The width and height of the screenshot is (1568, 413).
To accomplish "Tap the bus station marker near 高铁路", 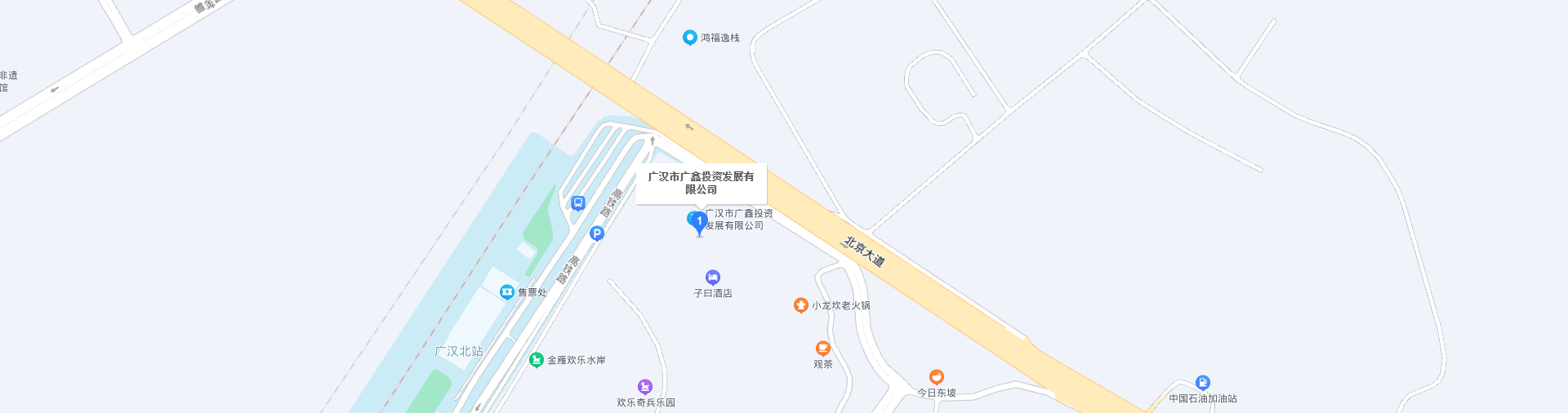I will point(578,203).
